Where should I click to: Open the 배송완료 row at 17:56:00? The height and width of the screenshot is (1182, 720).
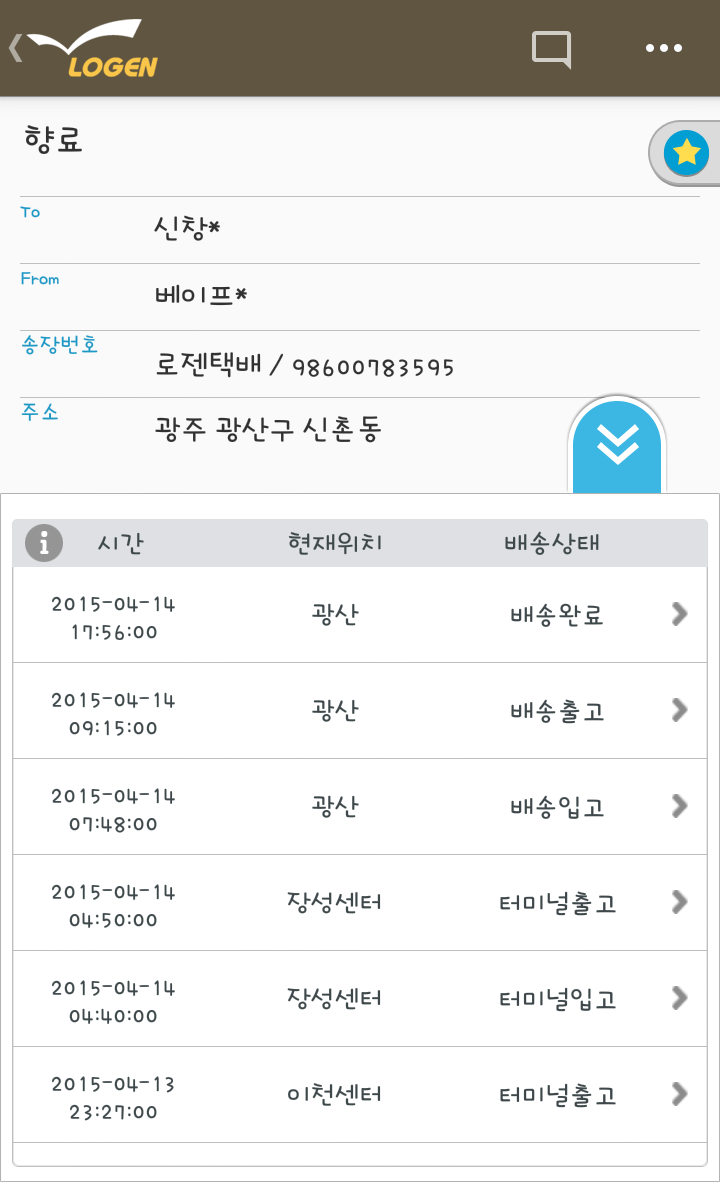(360, 615)
